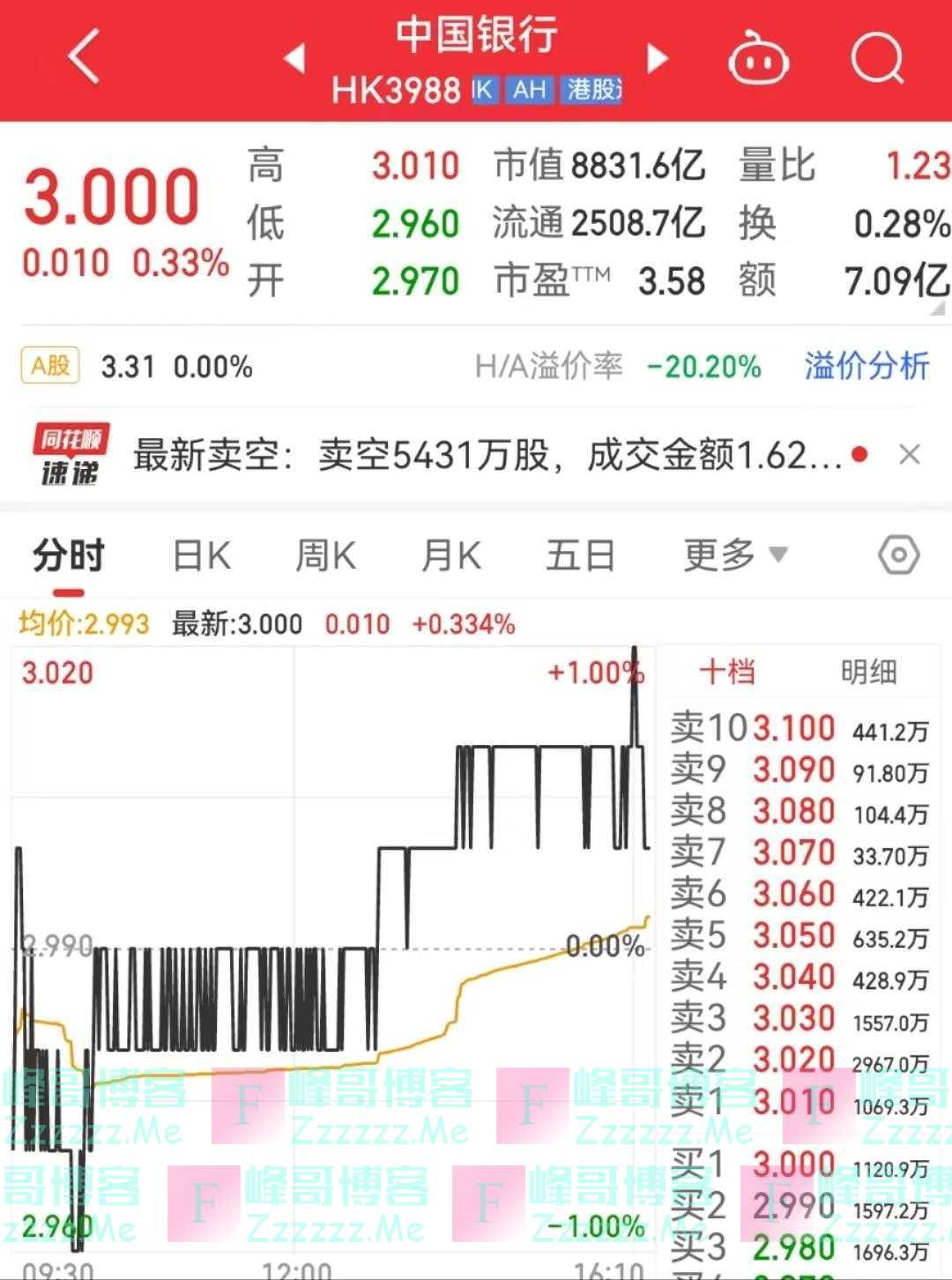Switch to the 月K monthly chart tab
The height and width of the screenshot is (1280, 952).
point(451,554)
